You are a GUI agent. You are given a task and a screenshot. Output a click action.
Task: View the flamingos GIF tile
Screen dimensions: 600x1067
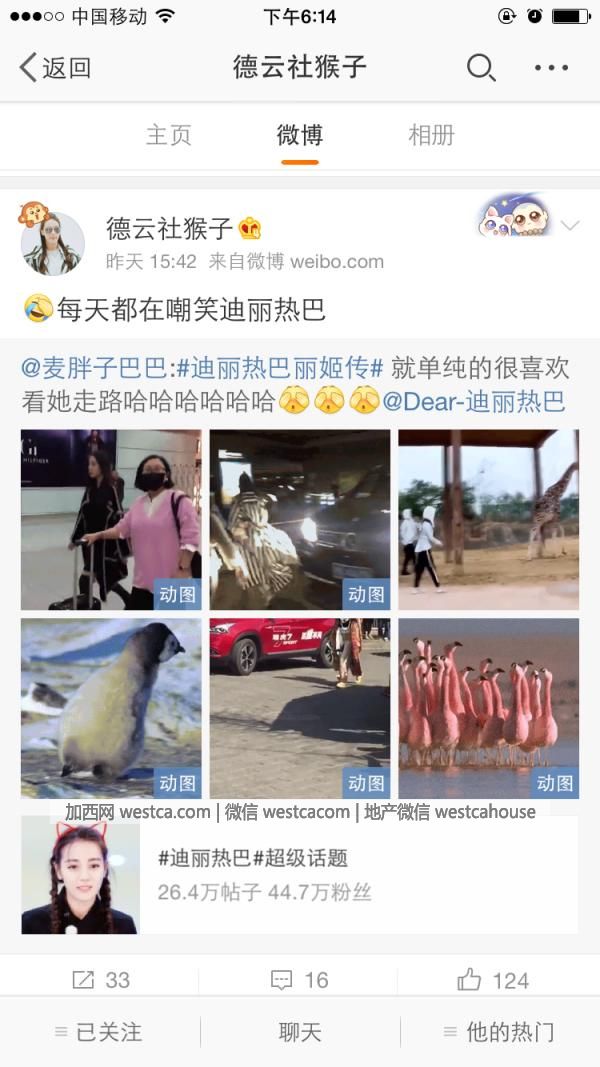pyautogui.click(x=488, y=708)
